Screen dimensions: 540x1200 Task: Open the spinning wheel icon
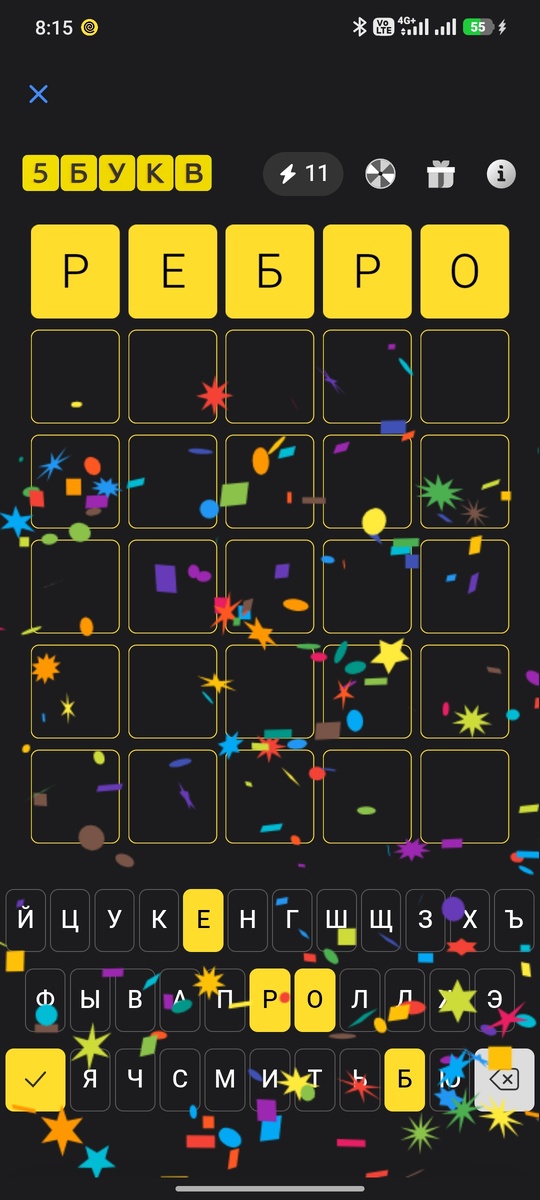[x=380, y=174]
